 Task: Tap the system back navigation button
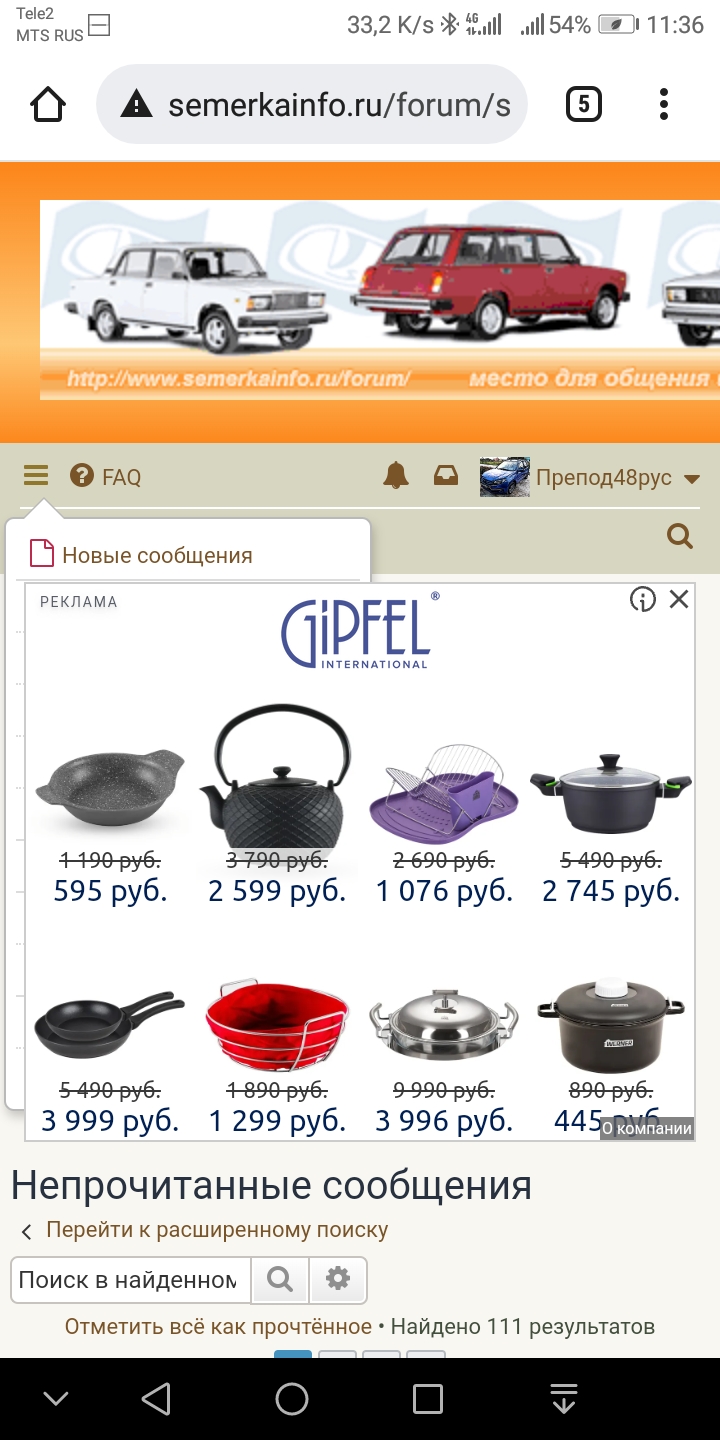click(x=156, y=1399)
